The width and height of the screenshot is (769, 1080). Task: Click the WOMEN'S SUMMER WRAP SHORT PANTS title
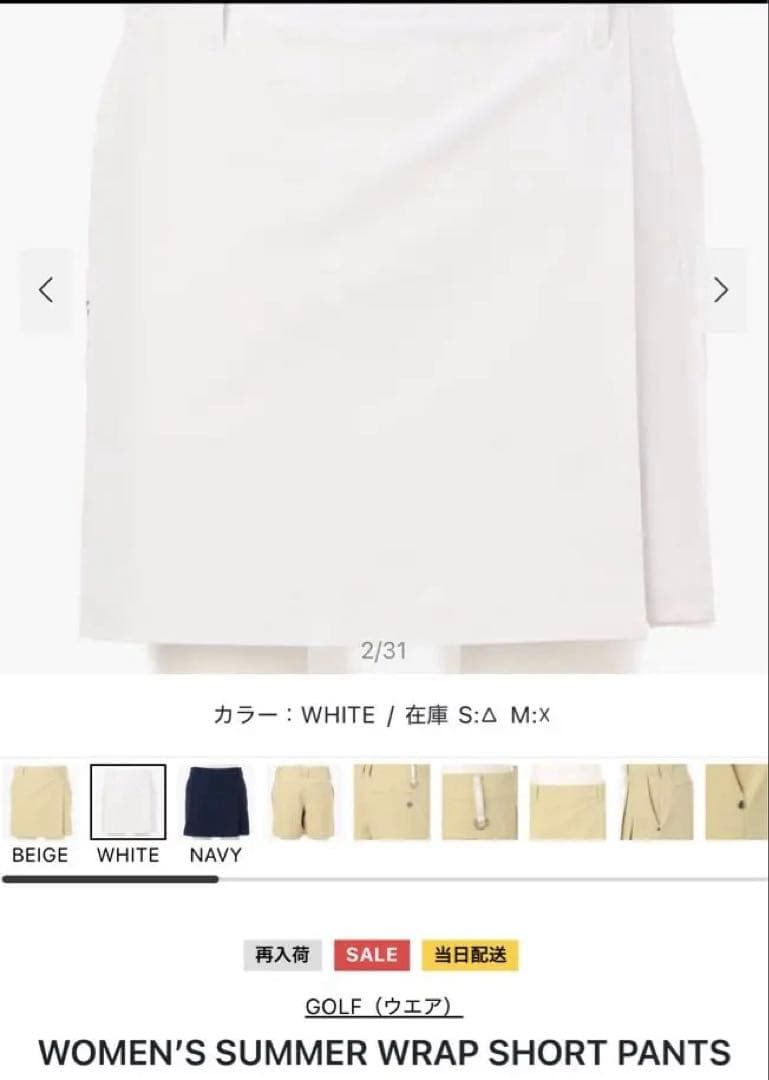384,1052
